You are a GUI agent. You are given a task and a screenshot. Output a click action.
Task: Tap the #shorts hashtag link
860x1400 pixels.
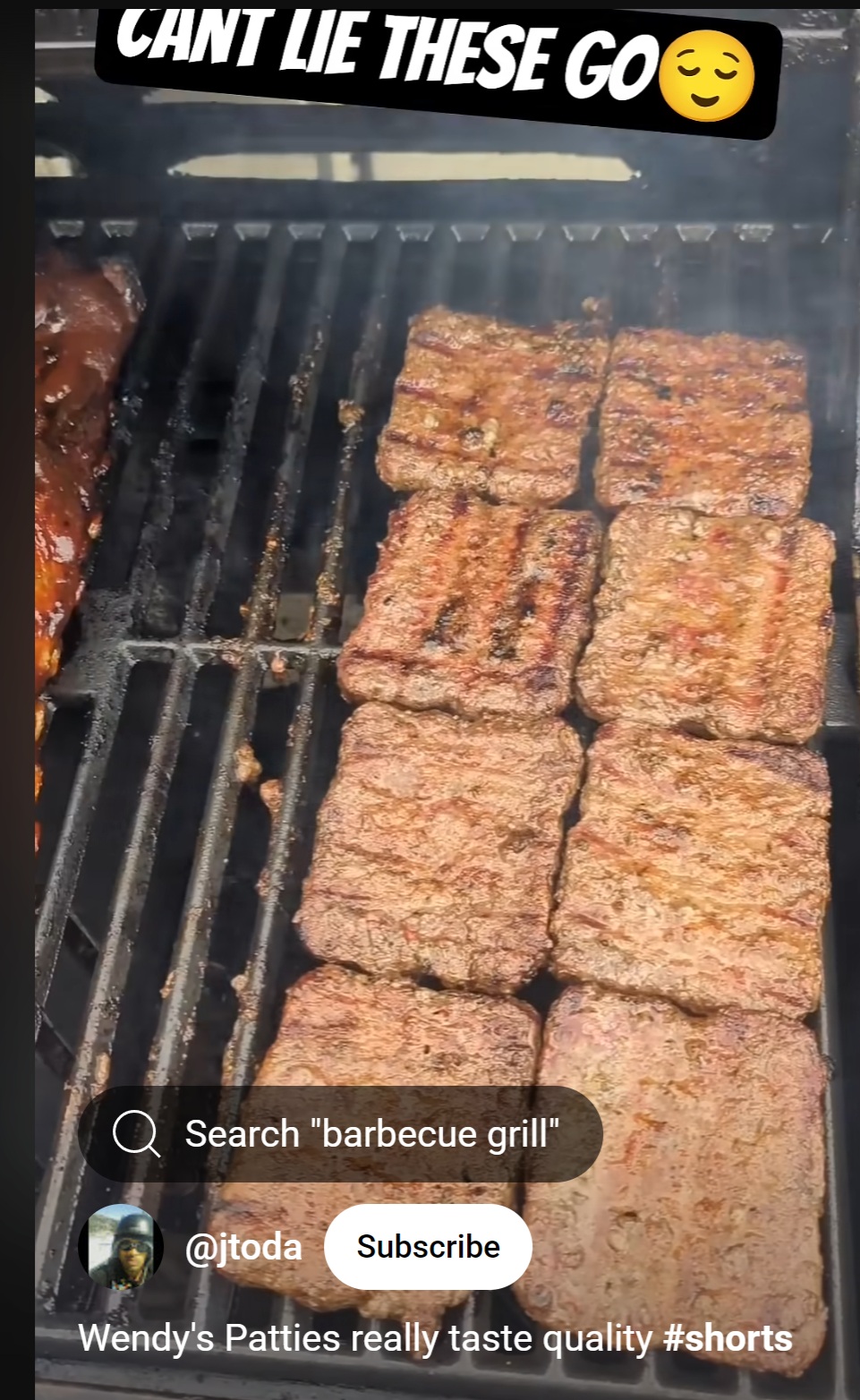[x=728, y=1338]
